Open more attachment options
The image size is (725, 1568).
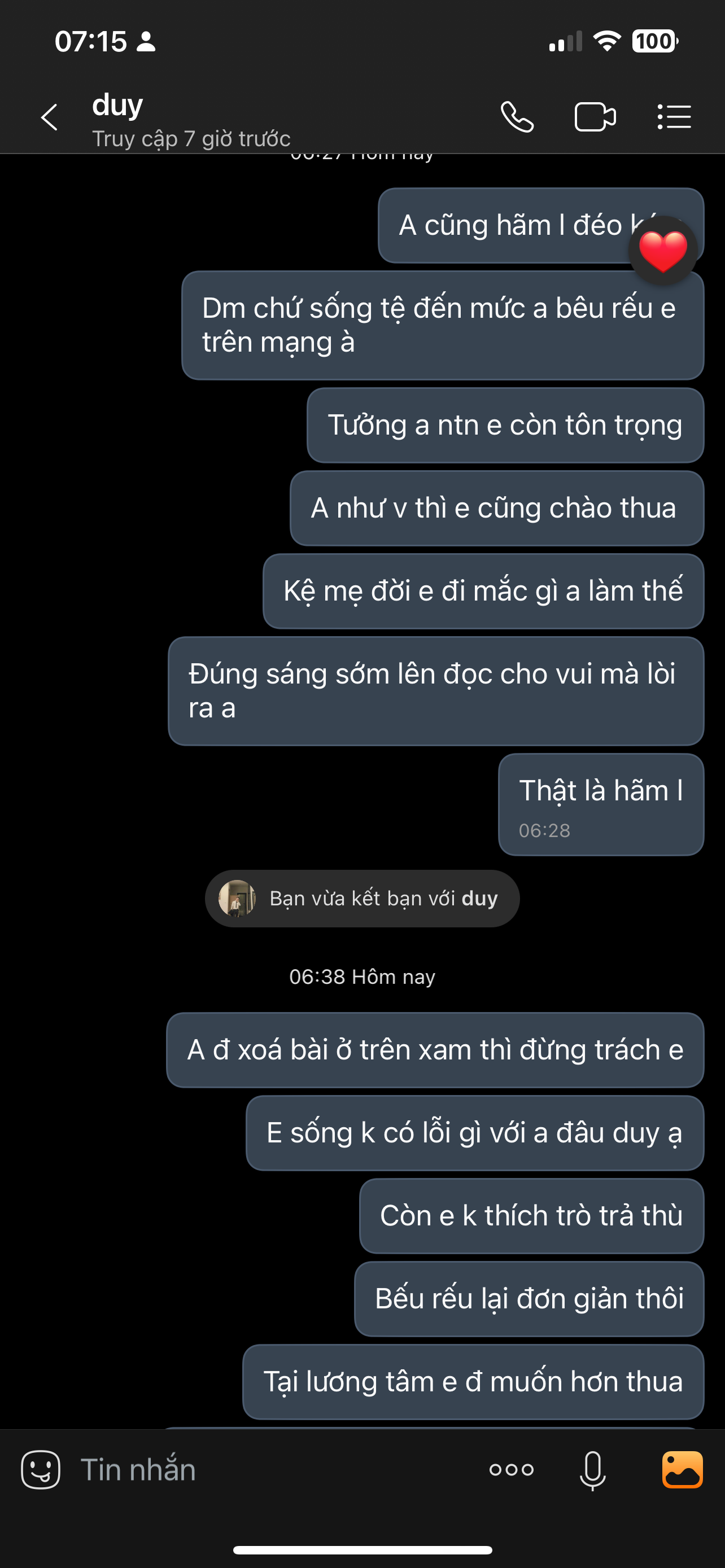coord(511,1469)
